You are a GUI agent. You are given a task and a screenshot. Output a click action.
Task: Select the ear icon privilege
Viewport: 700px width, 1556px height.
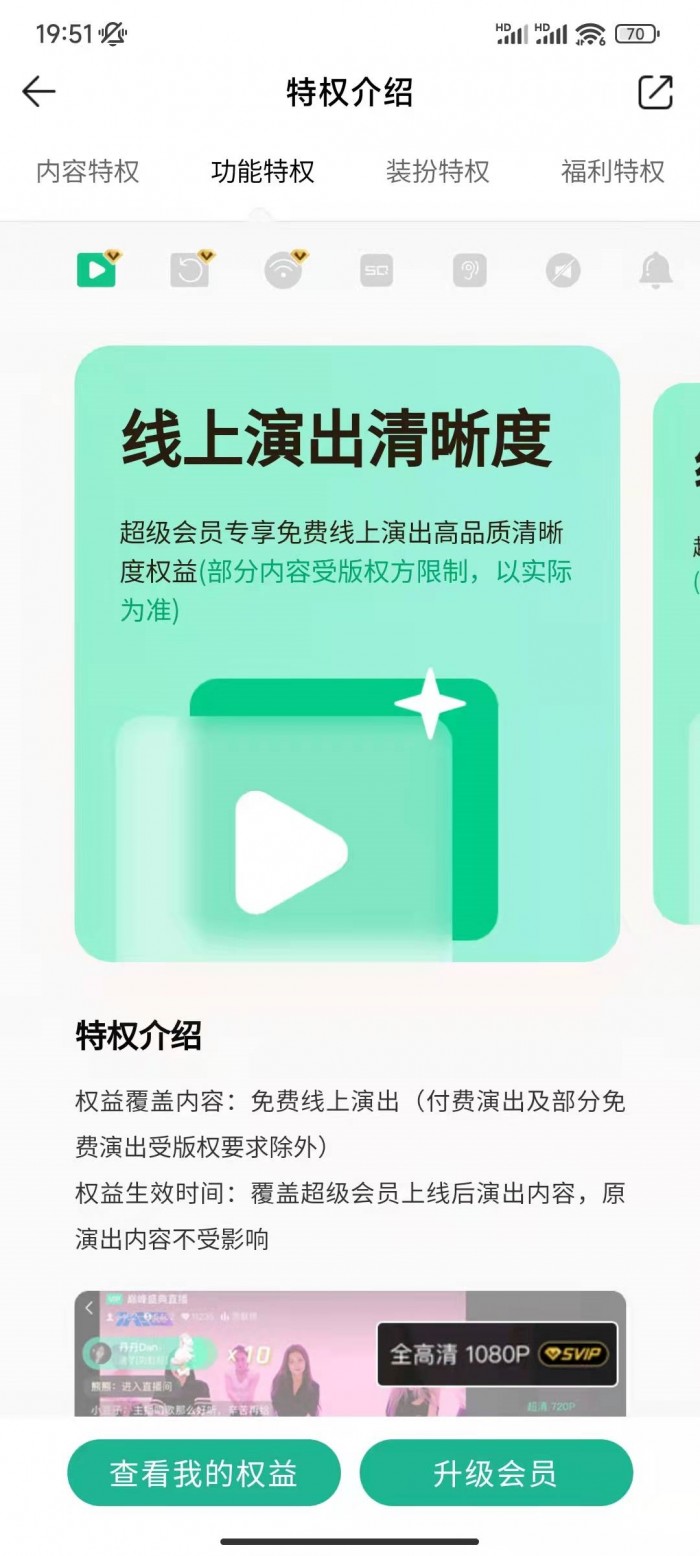(469, 270)
